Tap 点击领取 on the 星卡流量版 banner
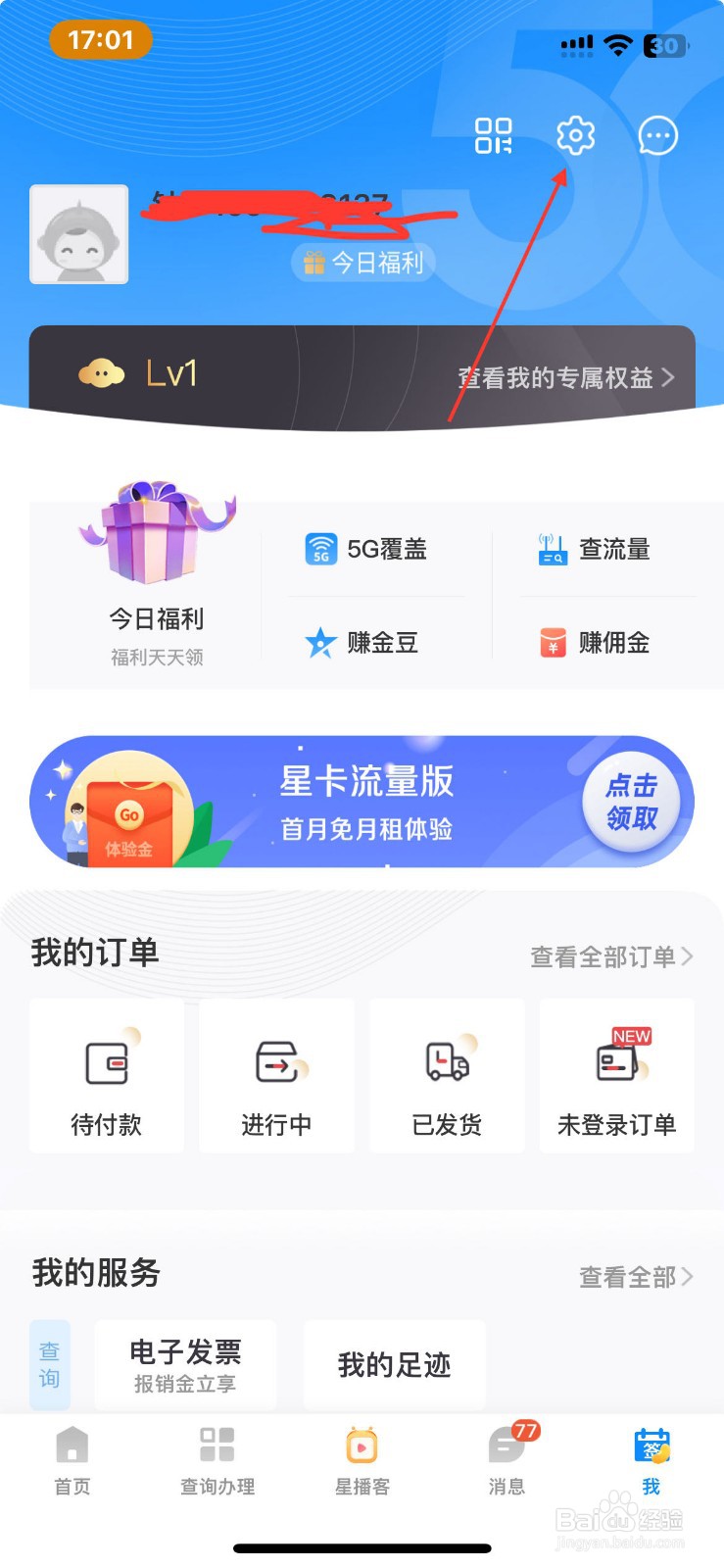724x1568 pixels. pos(632,802)
